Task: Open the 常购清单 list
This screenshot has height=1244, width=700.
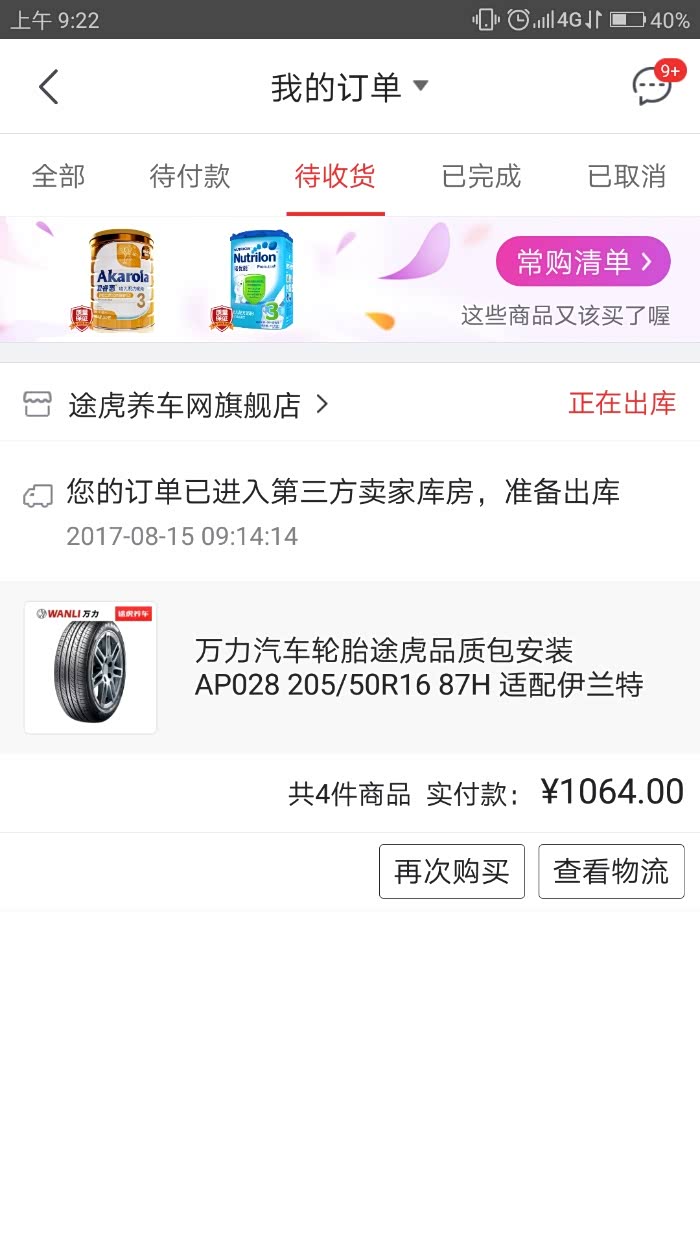Action: tap(583, 262)
